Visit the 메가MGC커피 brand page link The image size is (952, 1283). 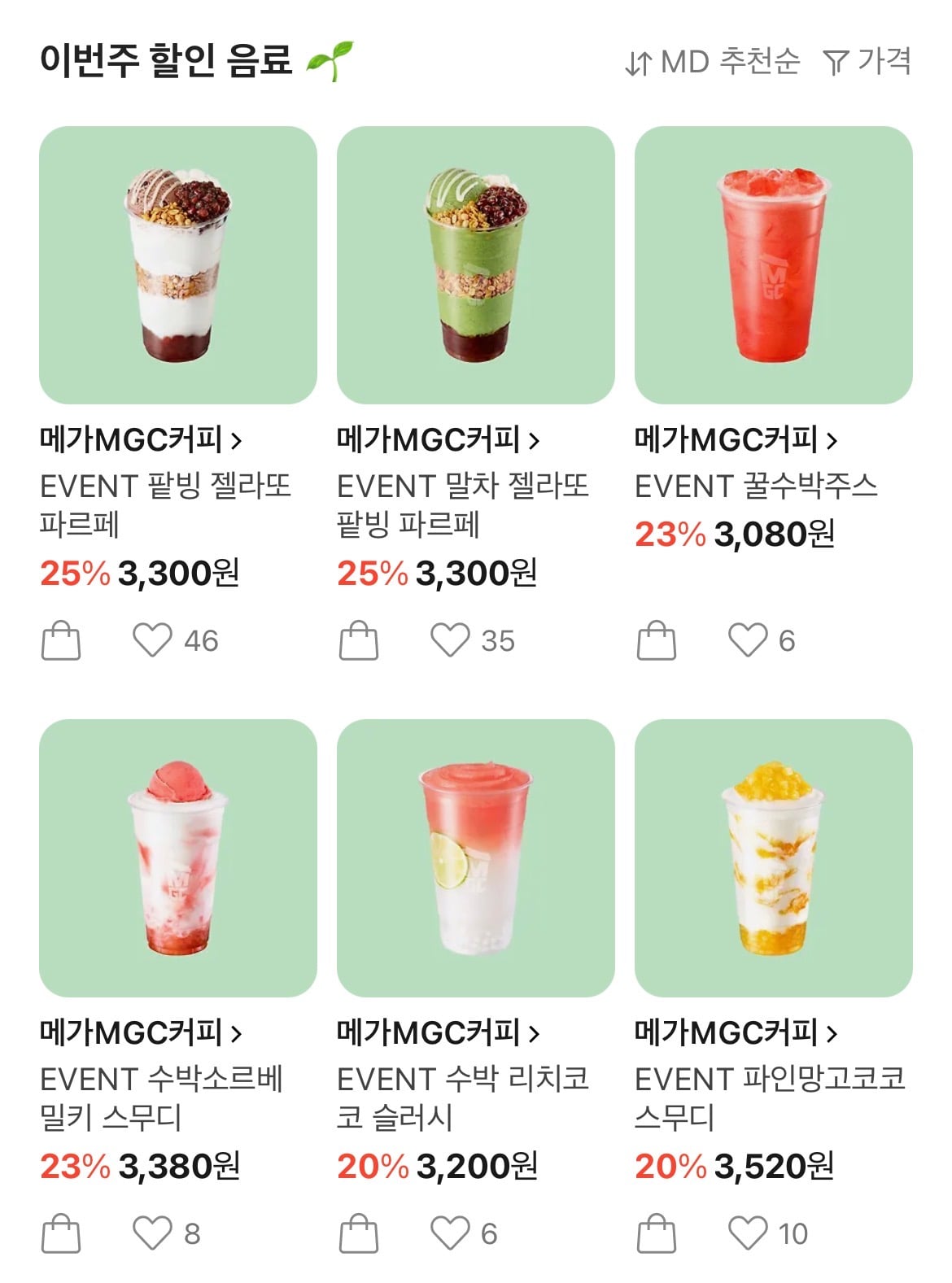tap(129, 439)
